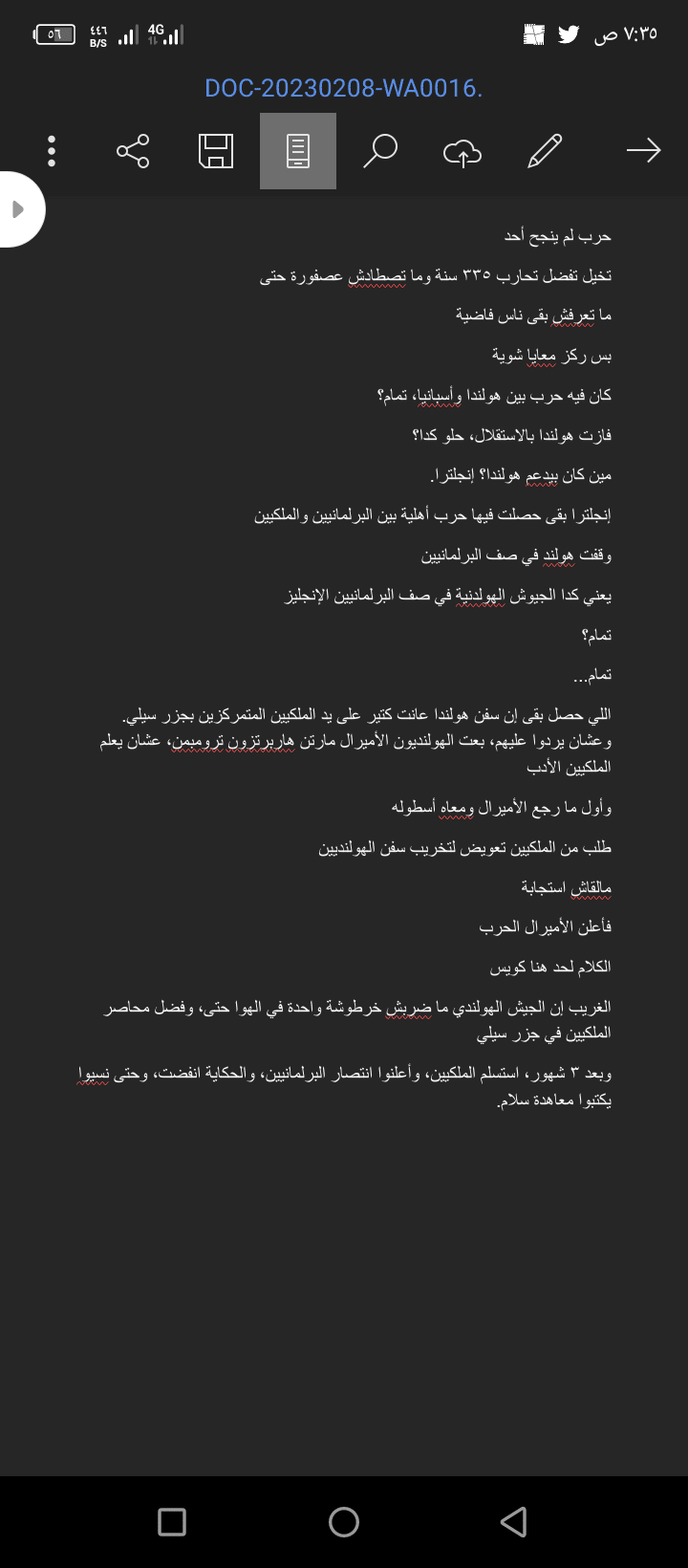Image resolution: width=688 pixels, height=1568 pixels.
Task: Open the three-dot overflow menu
Action: click(x=51, y=150)
